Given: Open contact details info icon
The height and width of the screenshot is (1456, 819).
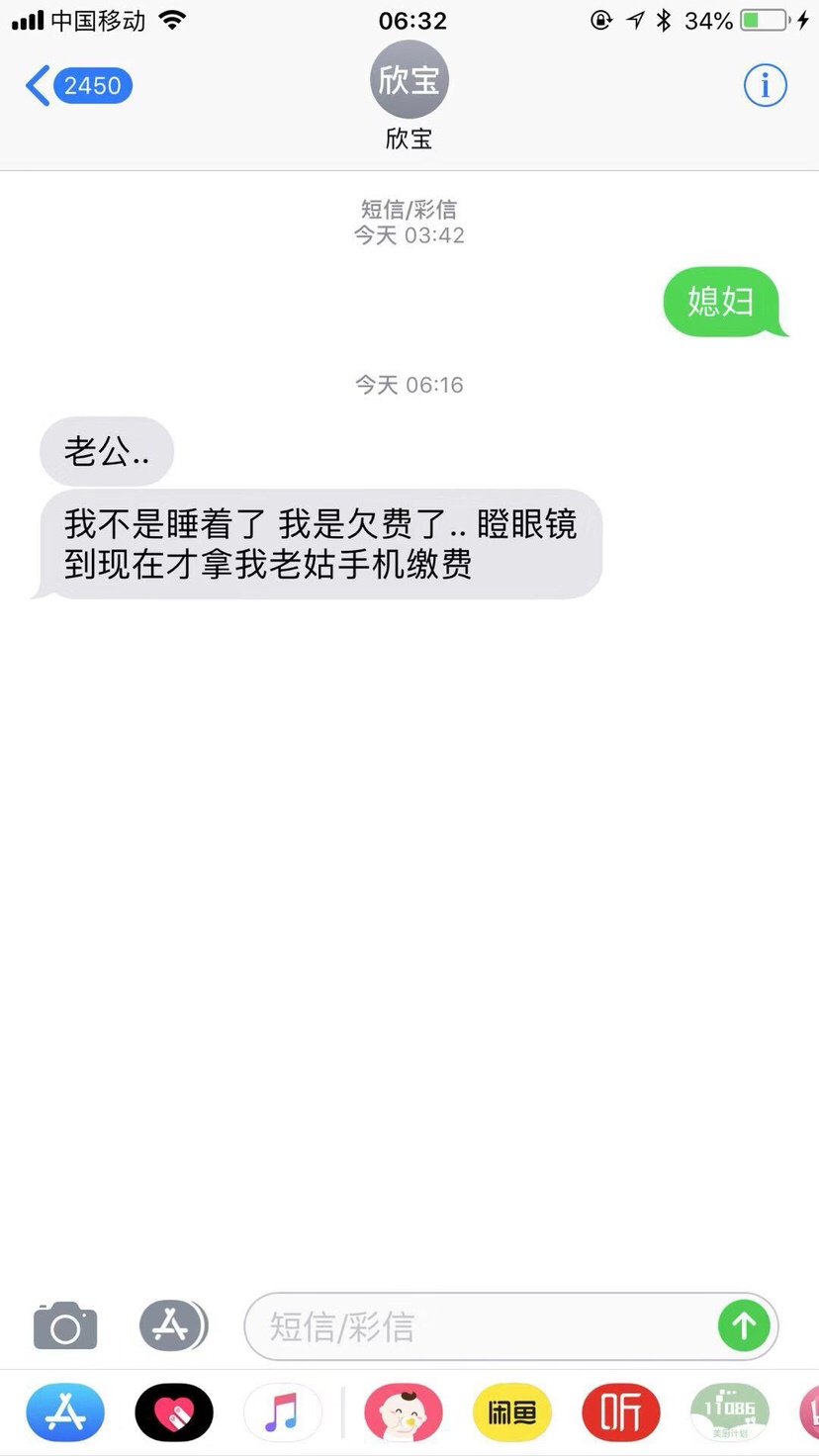Looking at the screenshot, I should pyautogui.click(x=765, y=86).
